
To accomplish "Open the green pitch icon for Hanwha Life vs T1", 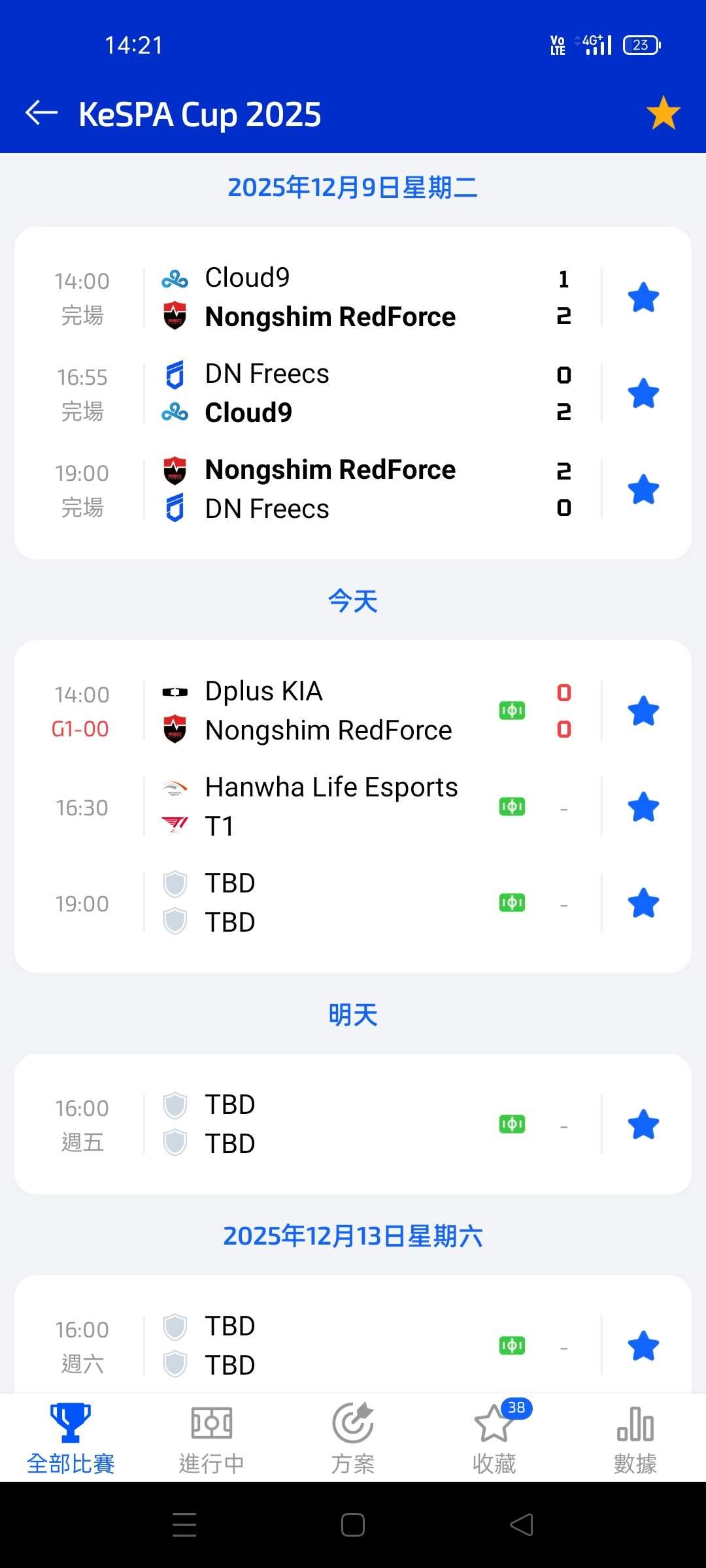I will tap(512, 807).
